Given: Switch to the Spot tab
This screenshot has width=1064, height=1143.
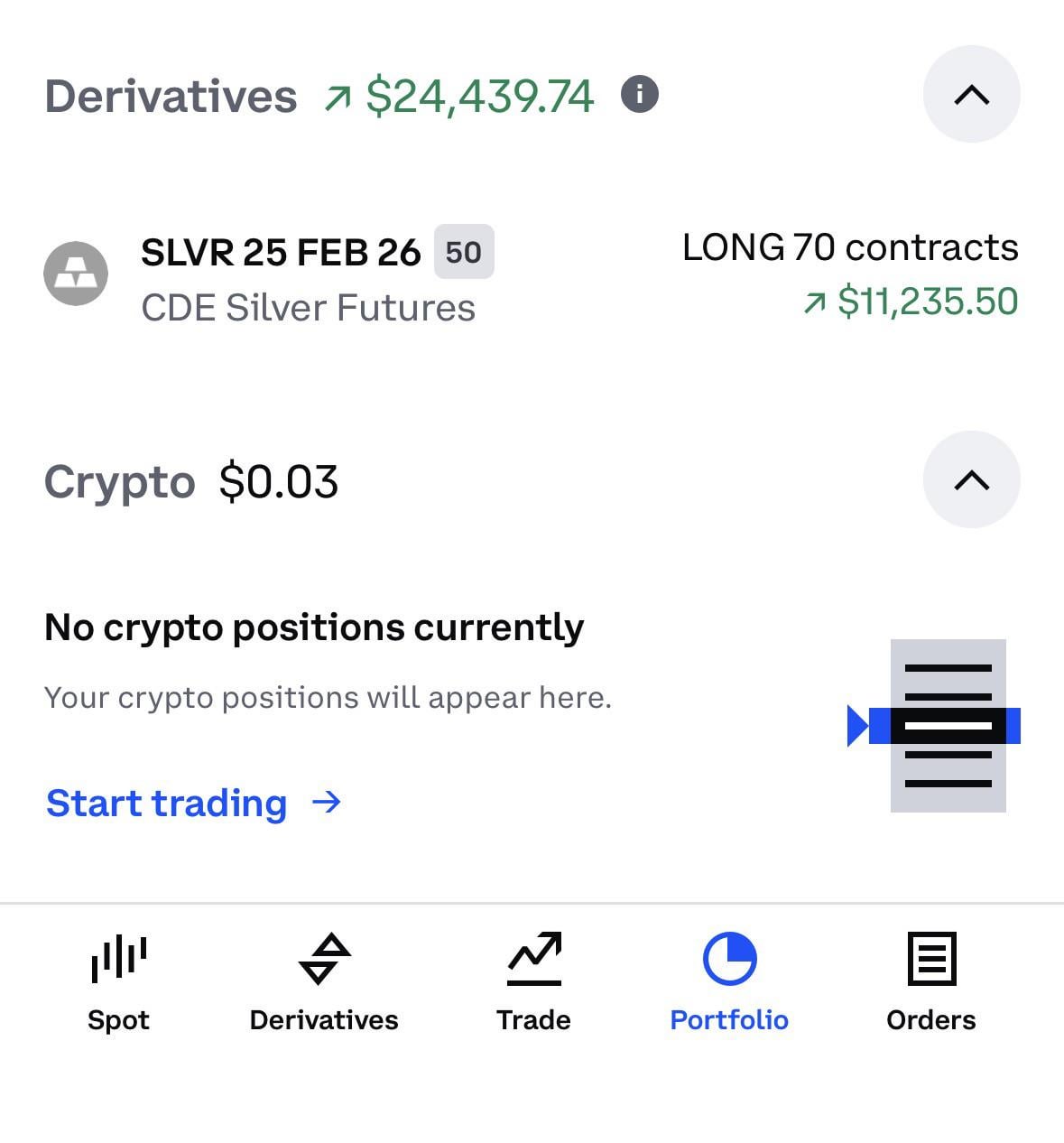Looking at the screenshot, I should tap(118, 982).
